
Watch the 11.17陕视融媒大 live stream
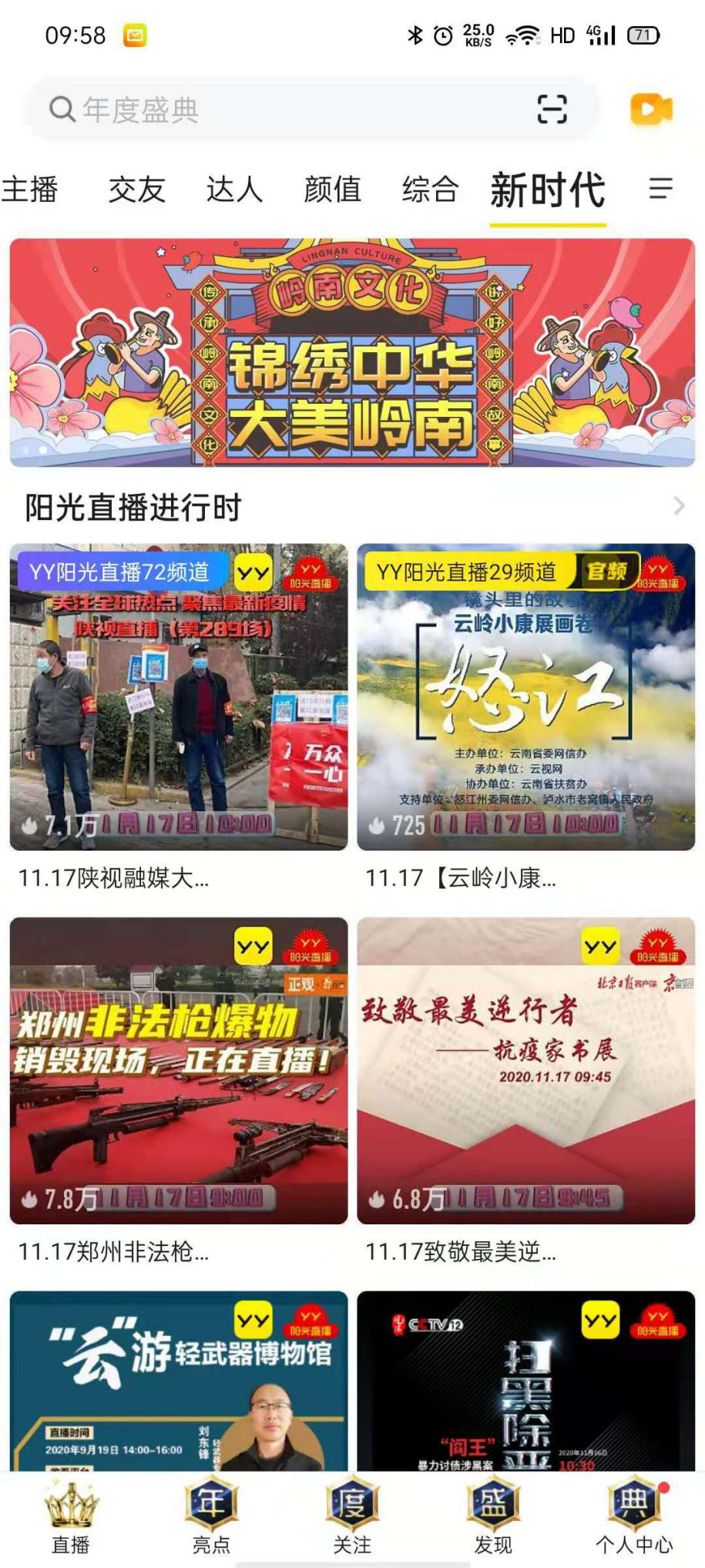click(179, 697)
